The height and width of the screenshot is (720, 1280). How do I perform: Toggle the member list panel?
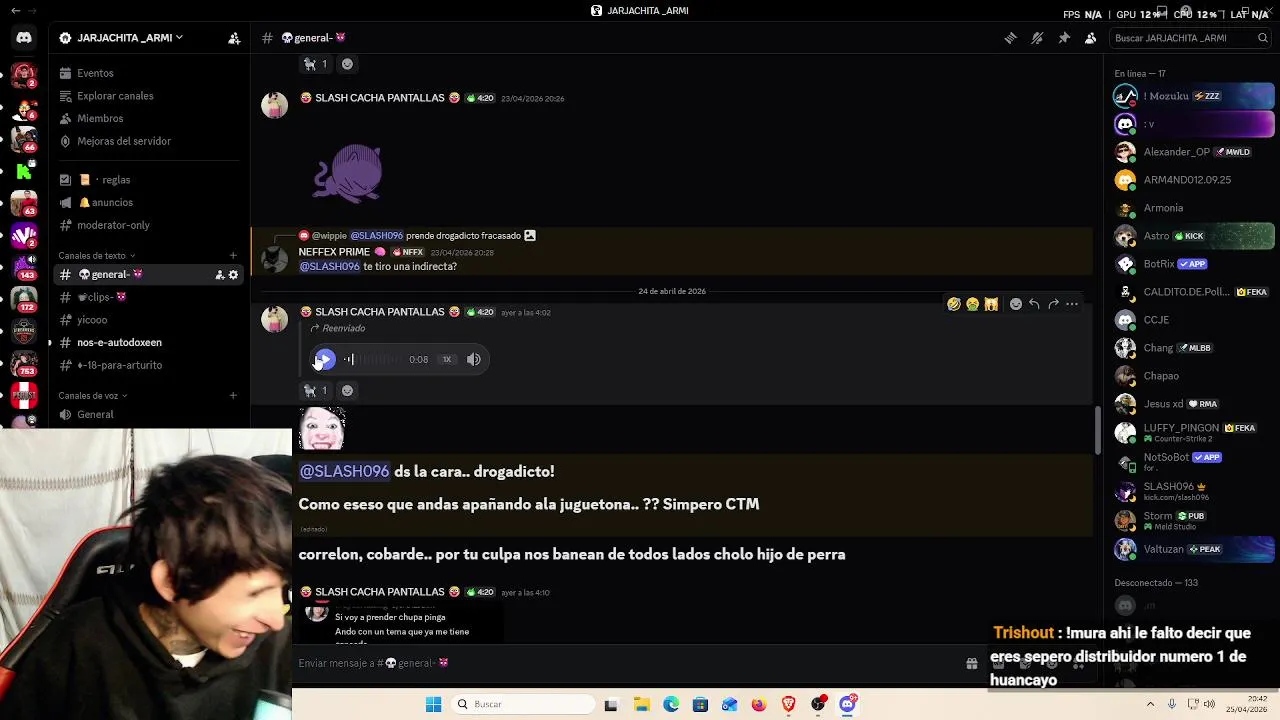click(x=1090, y=38)
